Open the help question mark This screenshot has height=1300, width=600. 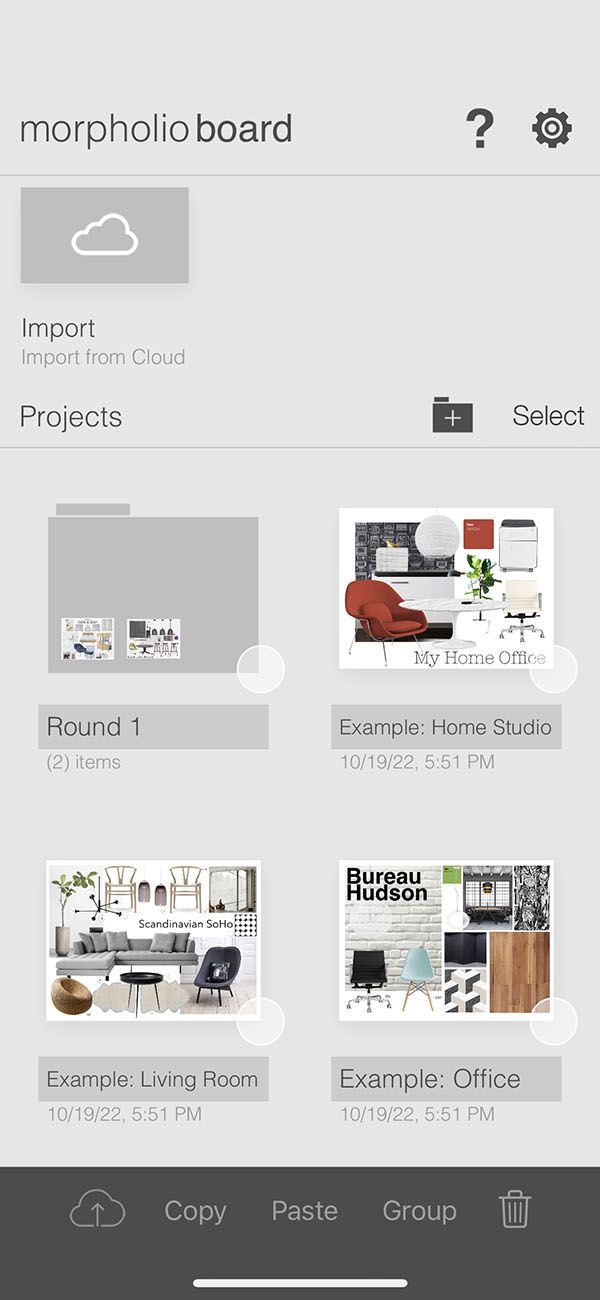[x=480, y=129]
